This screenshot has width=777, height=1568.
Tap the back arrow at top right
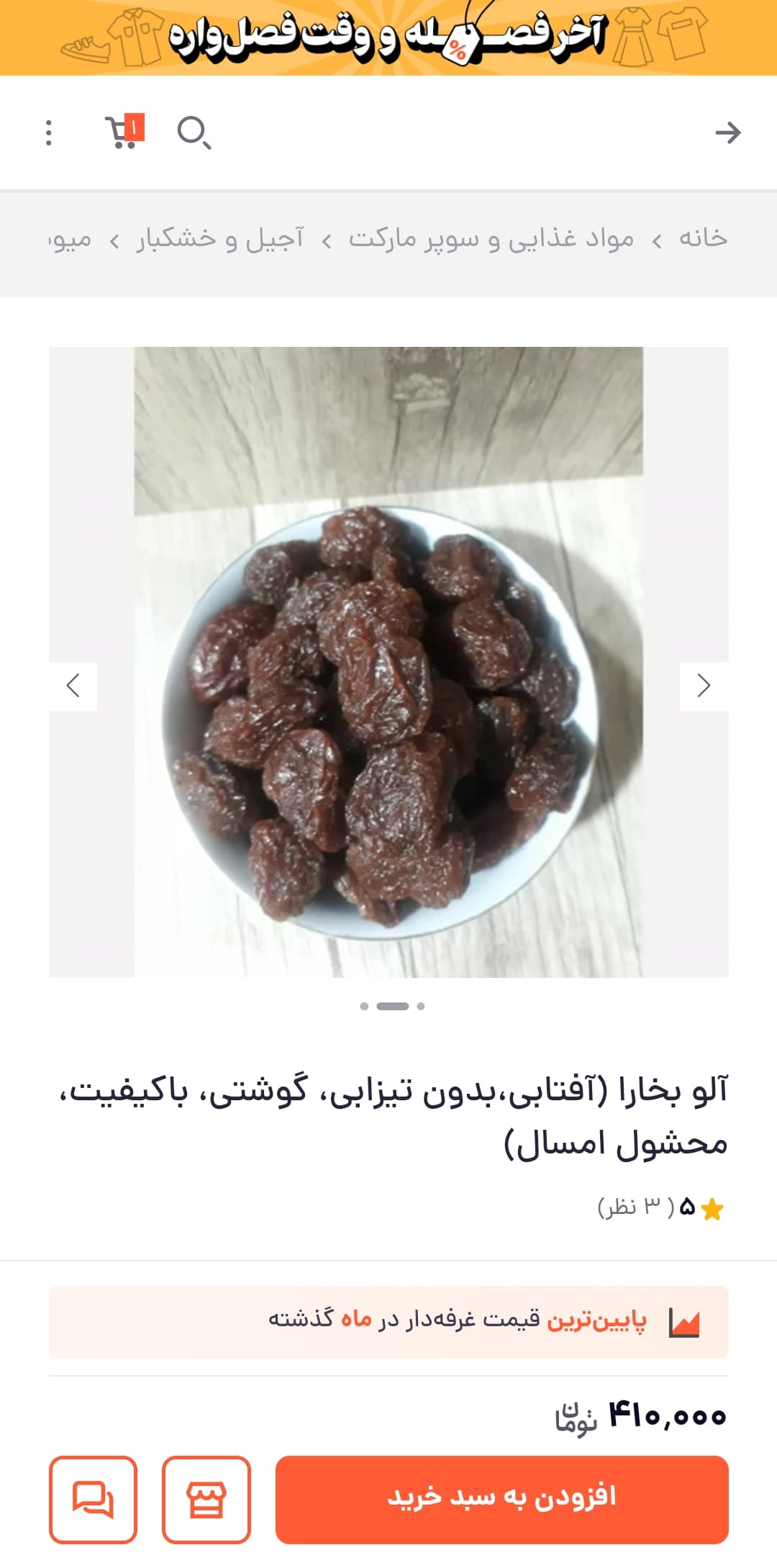tap(730, 134)
